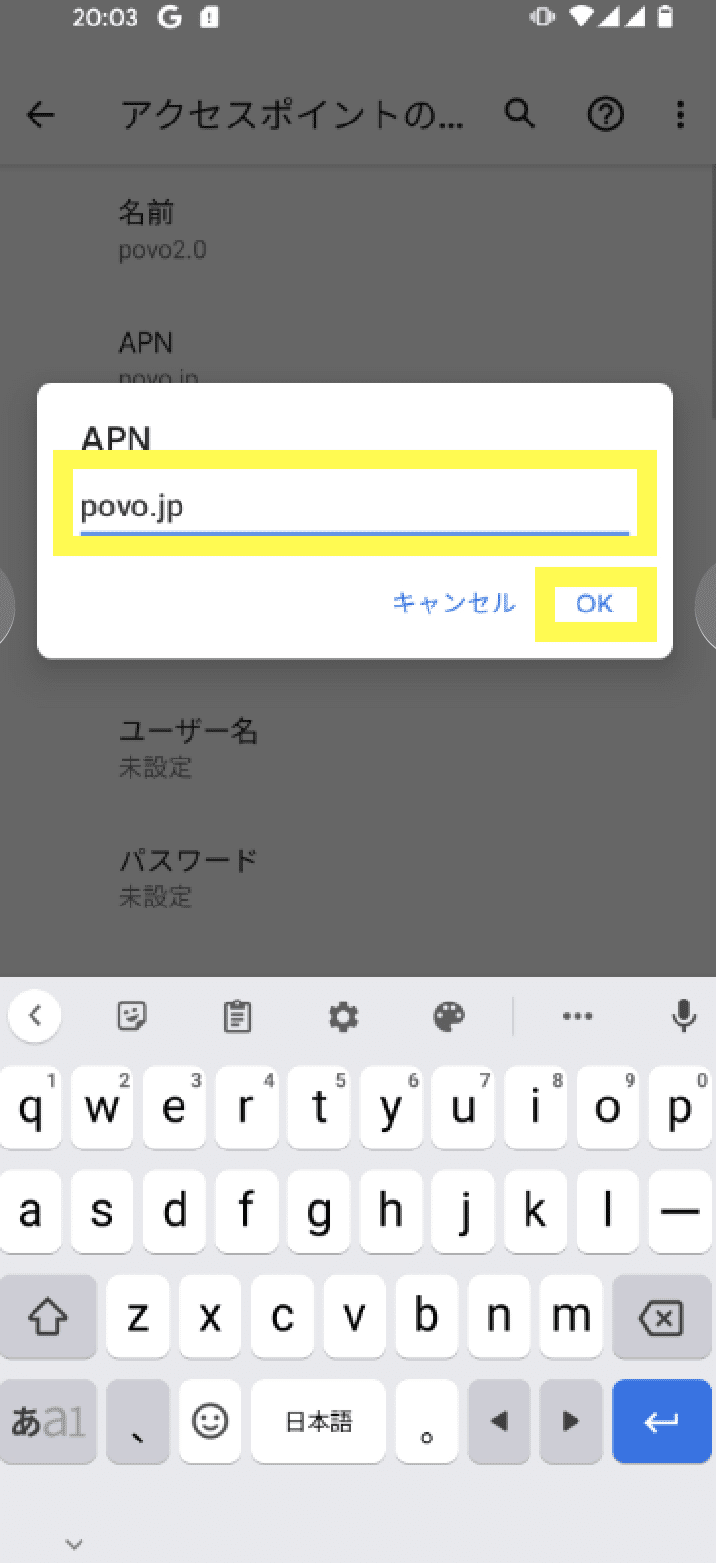Collapse the keyboard toolbar with the left chevron

pyautogui.click(x=35, y=1016)
